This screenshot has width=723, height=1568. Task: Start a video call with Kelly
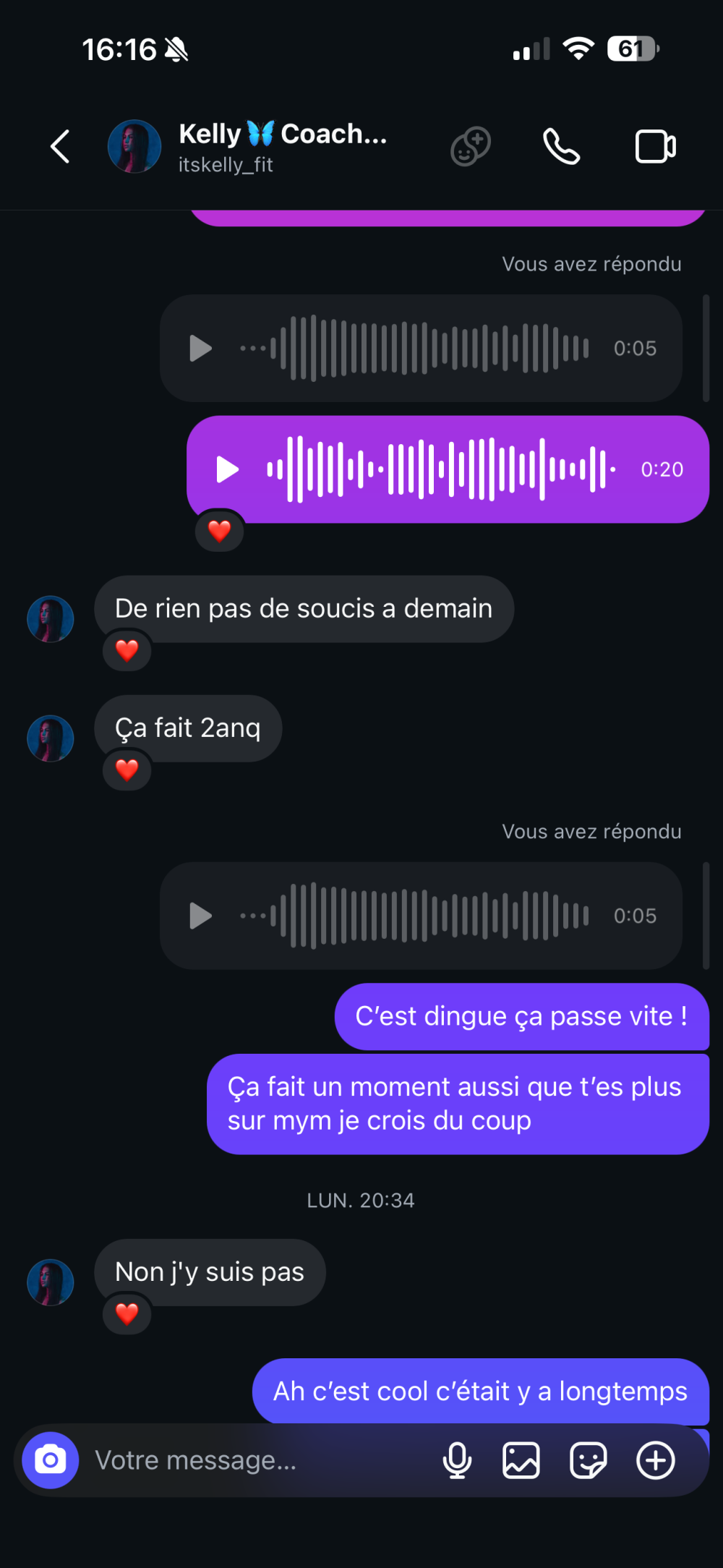tap(655, 147)
